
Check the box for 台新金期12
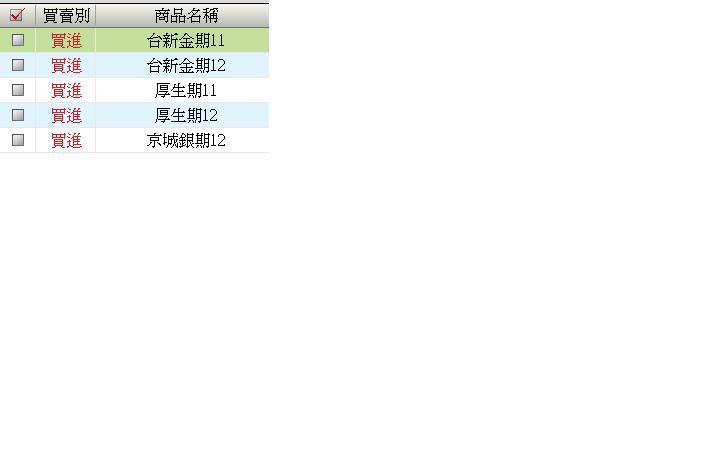coord(17,65)
